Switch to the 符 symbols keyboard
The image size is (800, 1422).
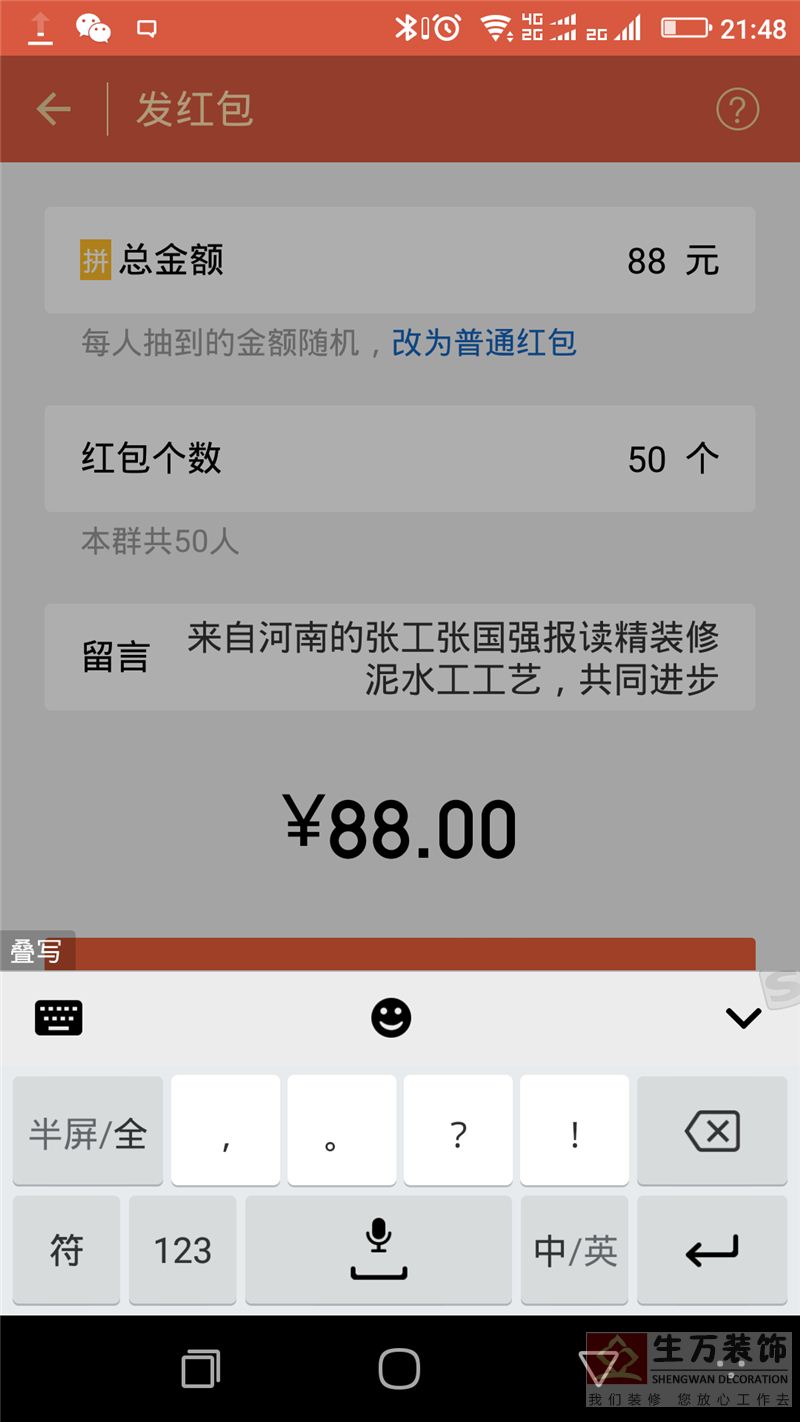66,1250
